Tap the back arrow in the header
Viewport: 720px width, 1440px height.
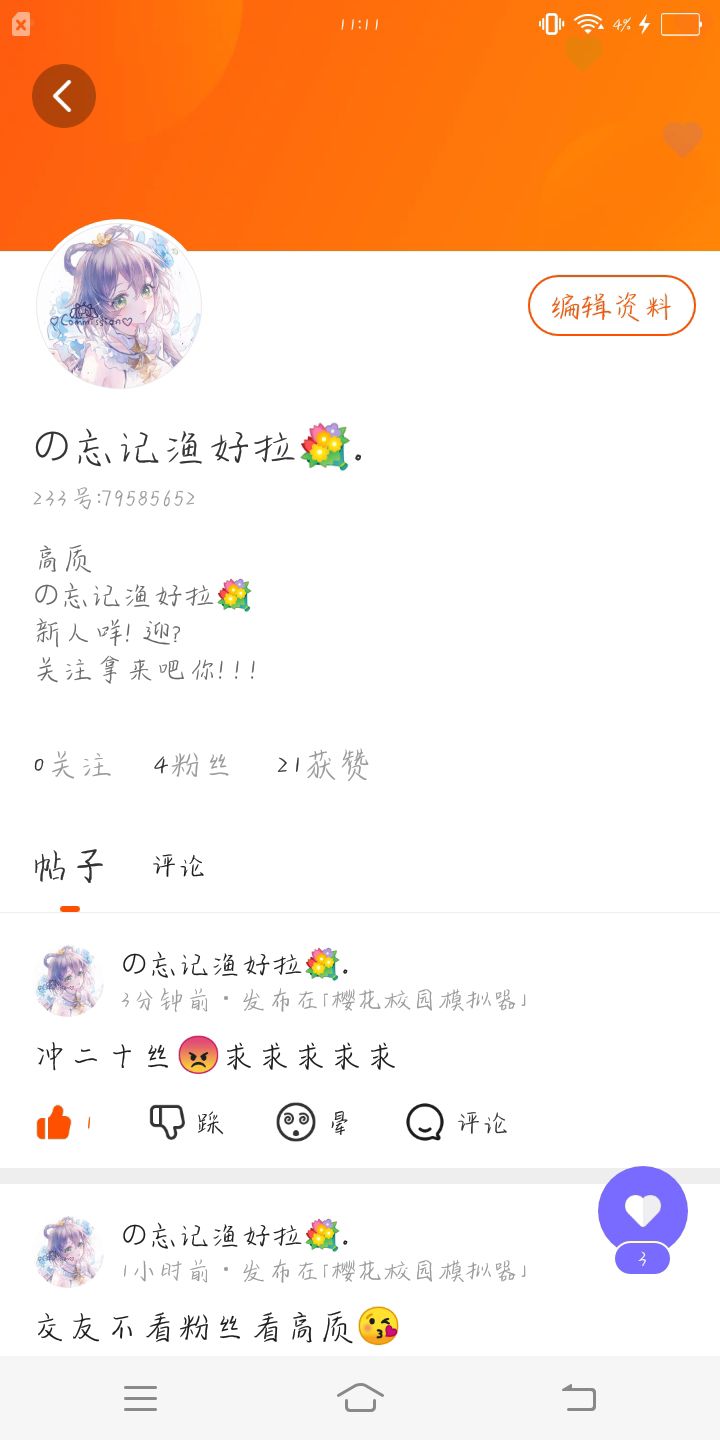click(x=64, y=96)
